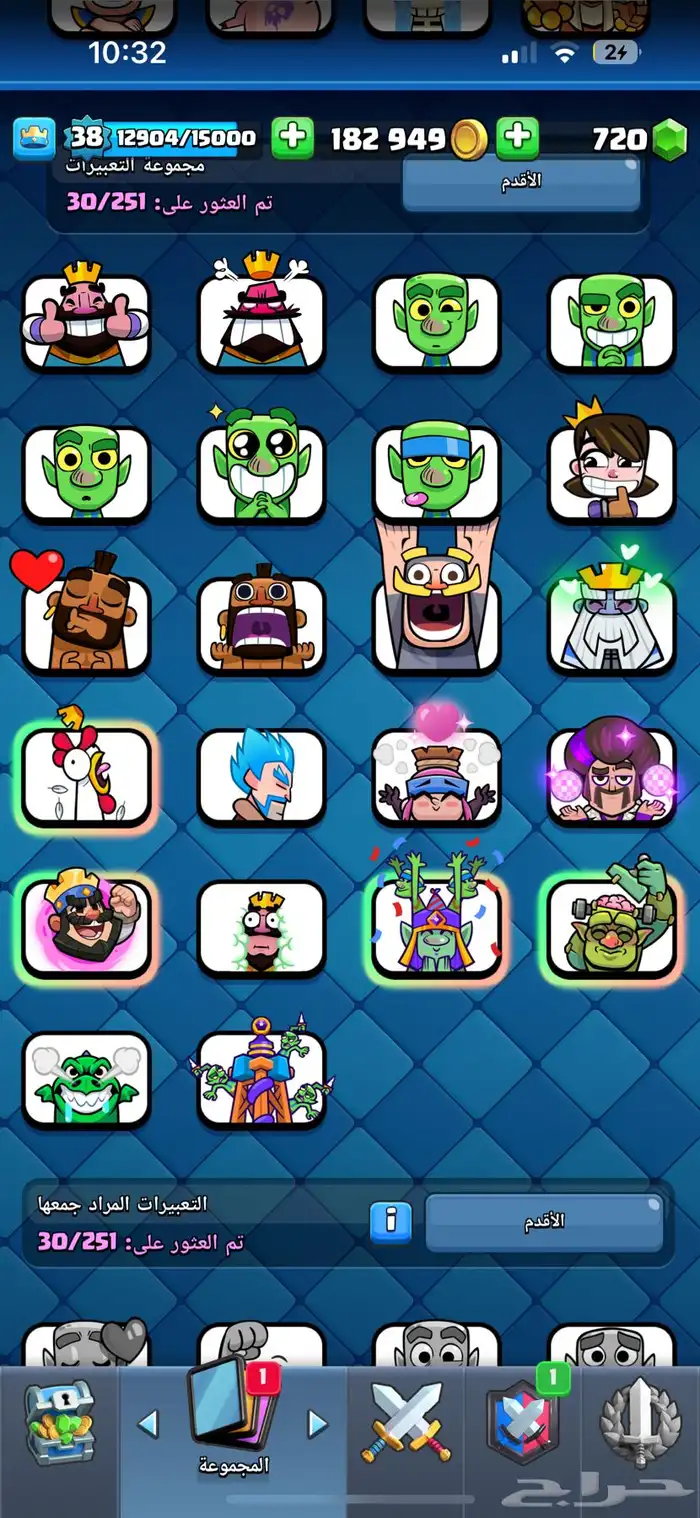This screenshot has width=700, height=1518.
Task: Pick the chicken emote
Action: 86,775
